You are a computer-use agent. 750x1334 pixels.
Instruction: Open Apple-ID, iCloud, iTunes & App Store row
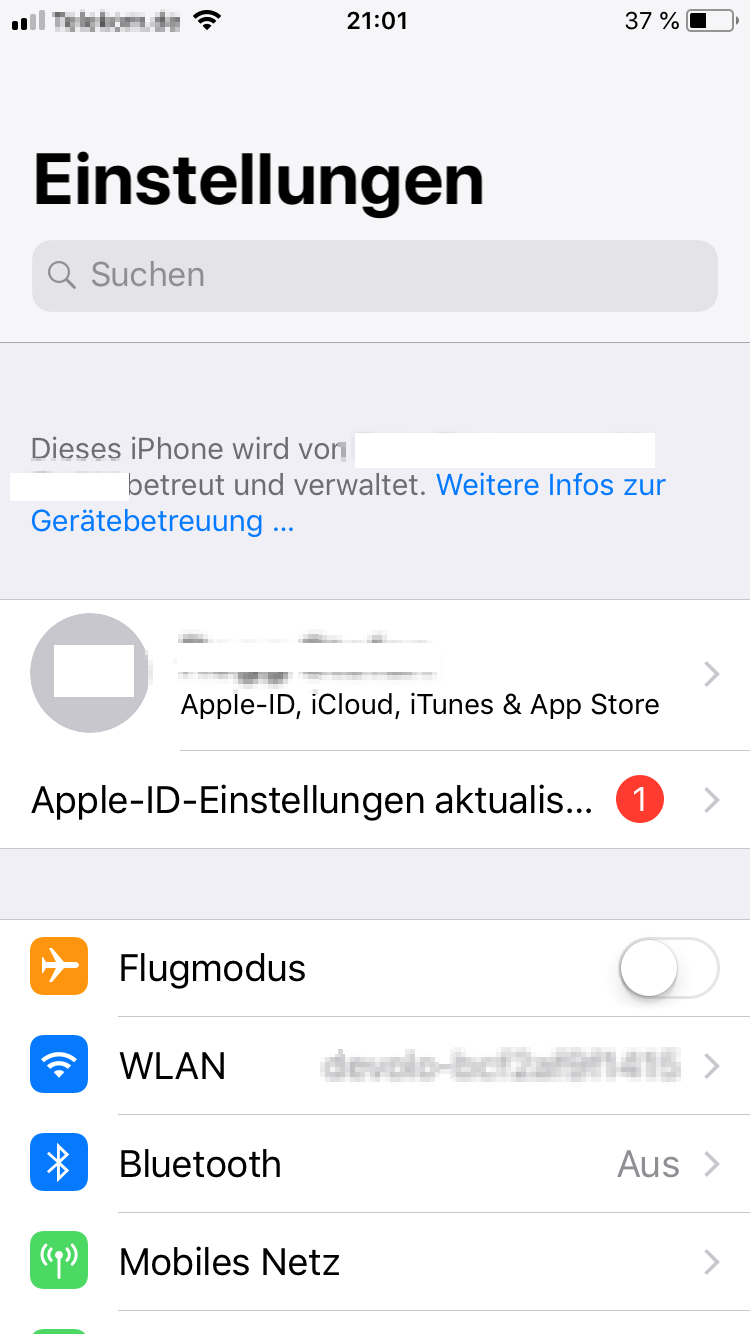coord(375,675)
